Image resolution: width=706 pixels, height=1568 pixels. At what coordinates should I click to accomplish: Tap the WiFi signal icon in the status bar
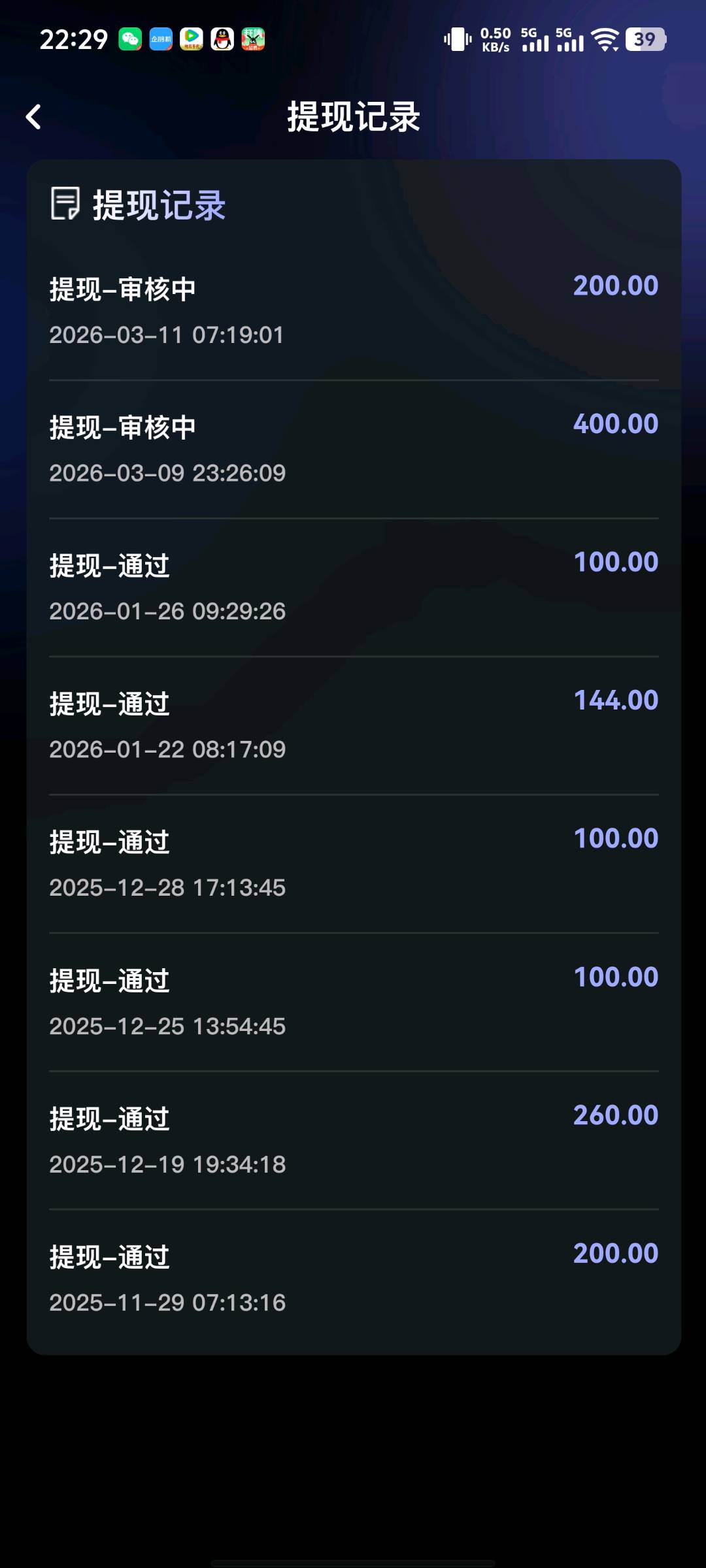[605, 39]
